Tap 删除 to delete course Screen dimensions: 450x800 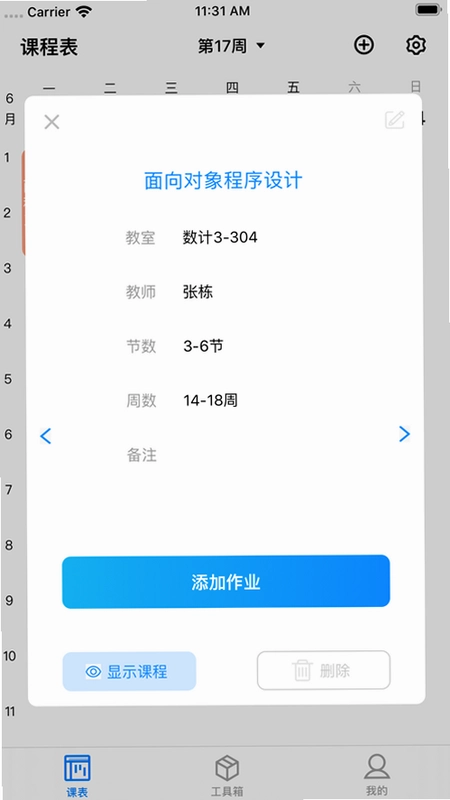(x=323, y=670)
